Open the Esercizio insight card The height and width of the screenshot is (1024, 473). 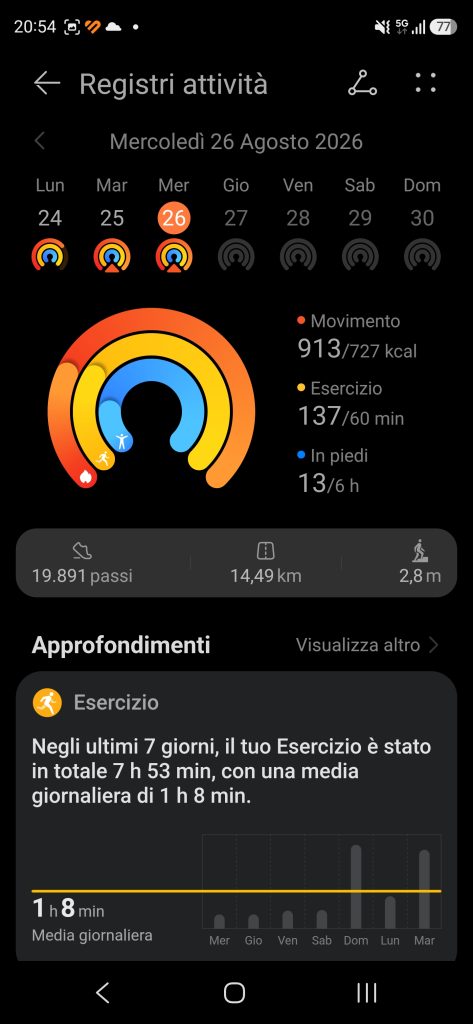236,816
